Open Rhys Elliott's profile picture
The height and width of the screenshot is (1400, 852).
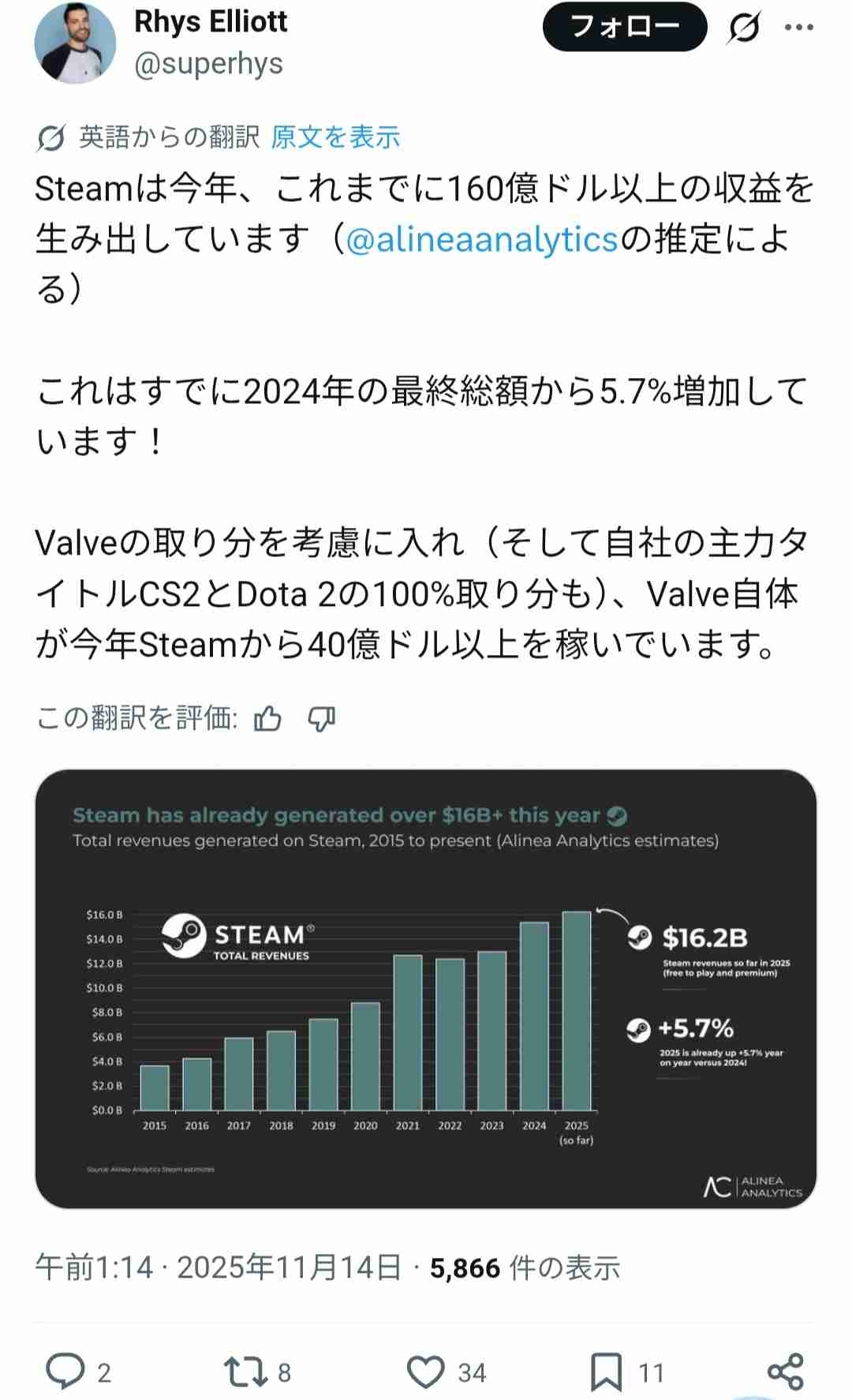point(75,43)
